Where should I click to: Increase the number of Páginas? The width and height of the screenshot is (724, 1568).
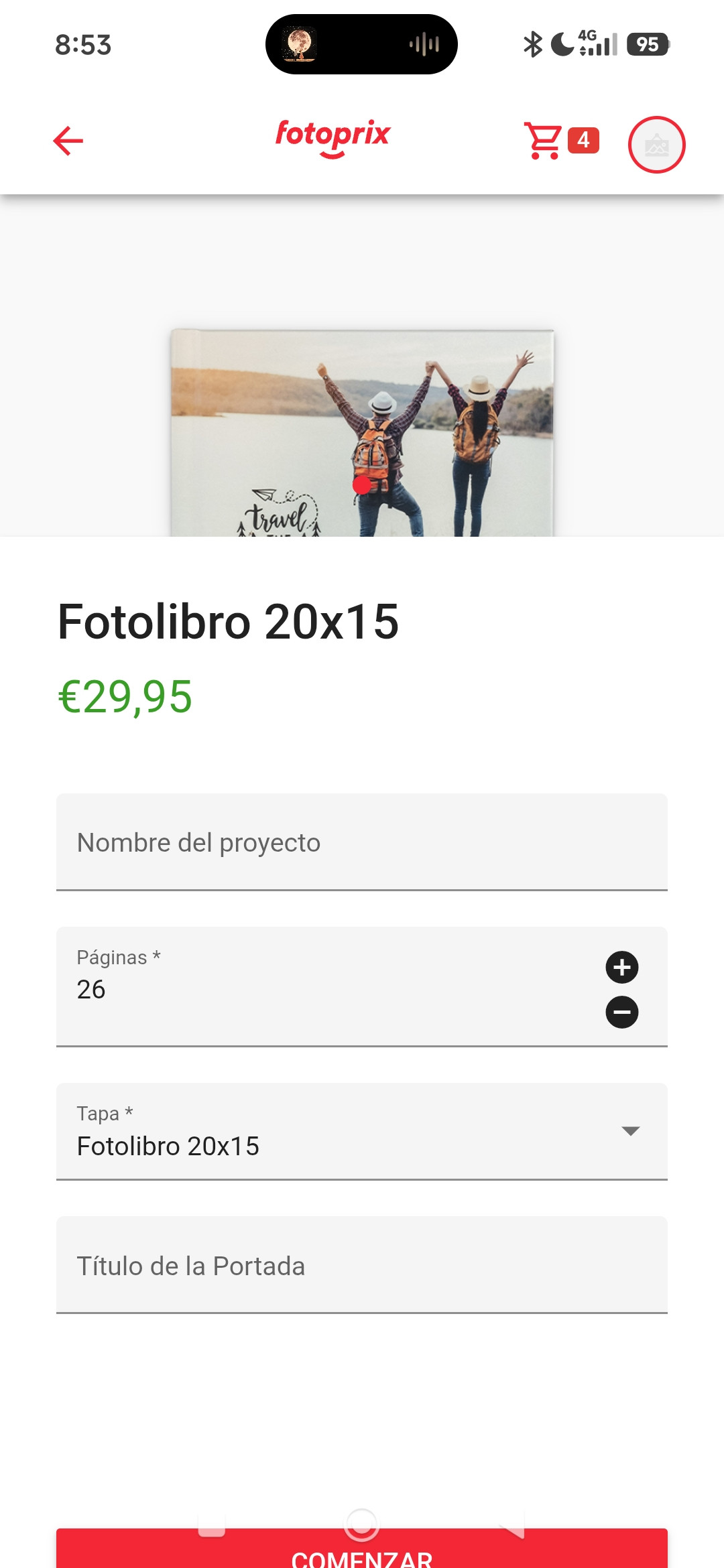pos(621,968)
